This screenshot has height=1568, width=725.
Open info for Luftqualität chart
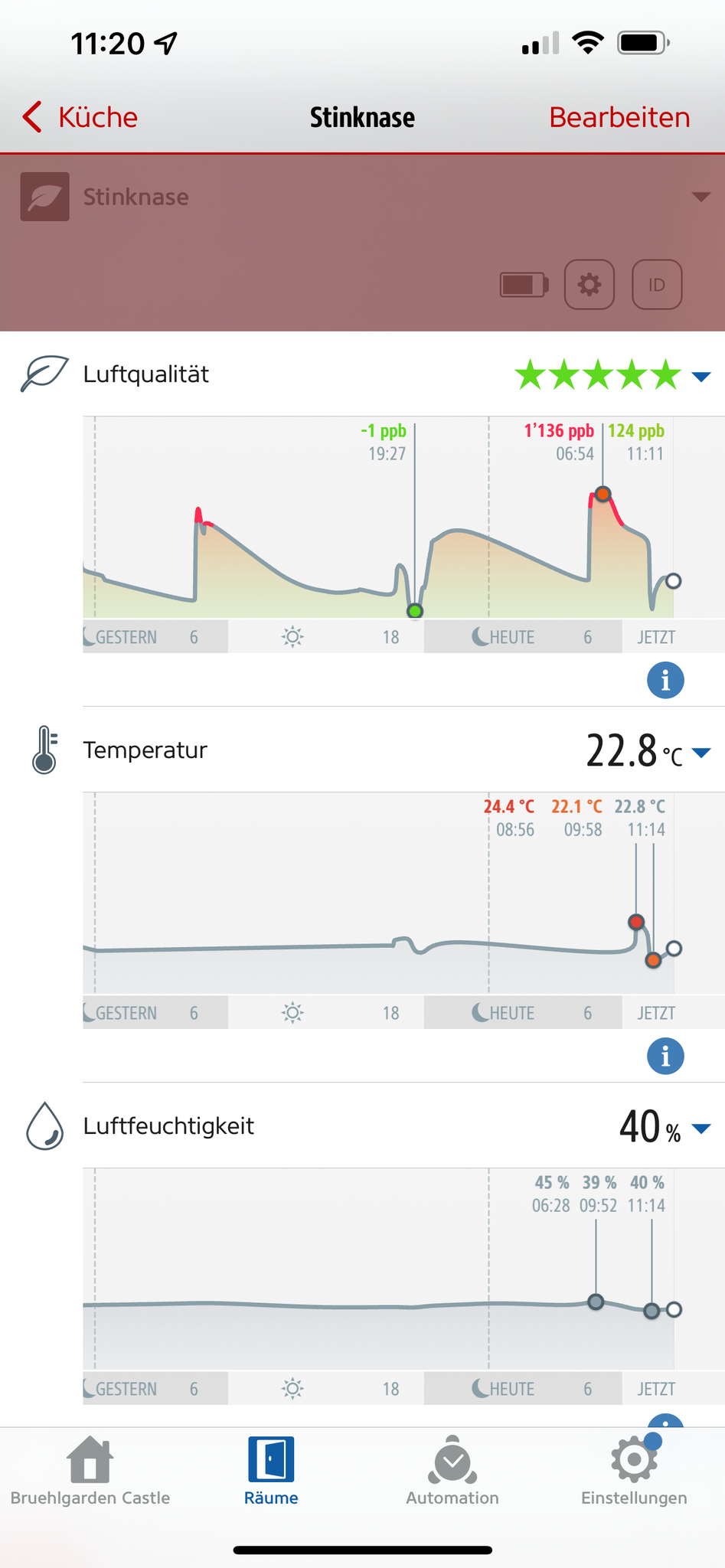[665, 680]
